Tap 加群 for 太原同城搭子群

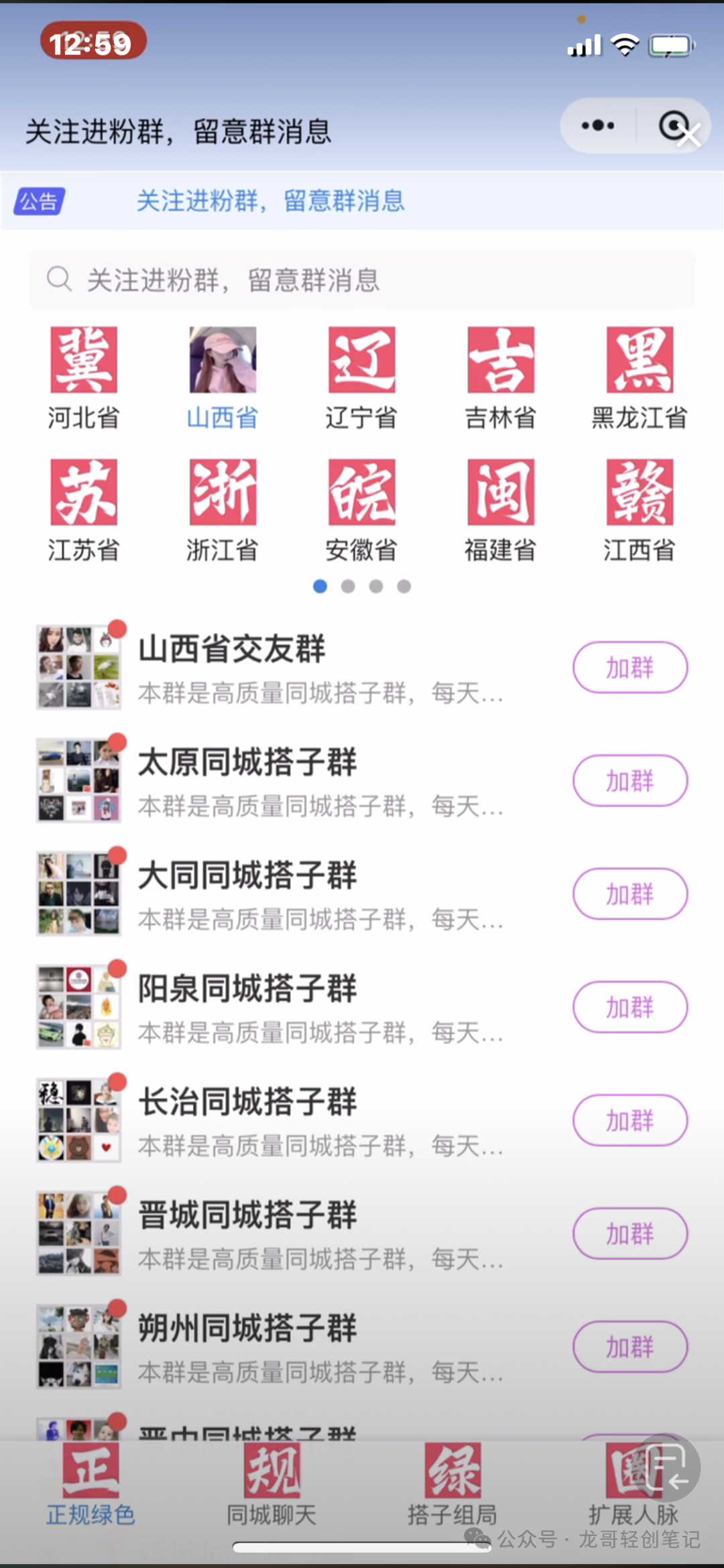tap(629, 780)
